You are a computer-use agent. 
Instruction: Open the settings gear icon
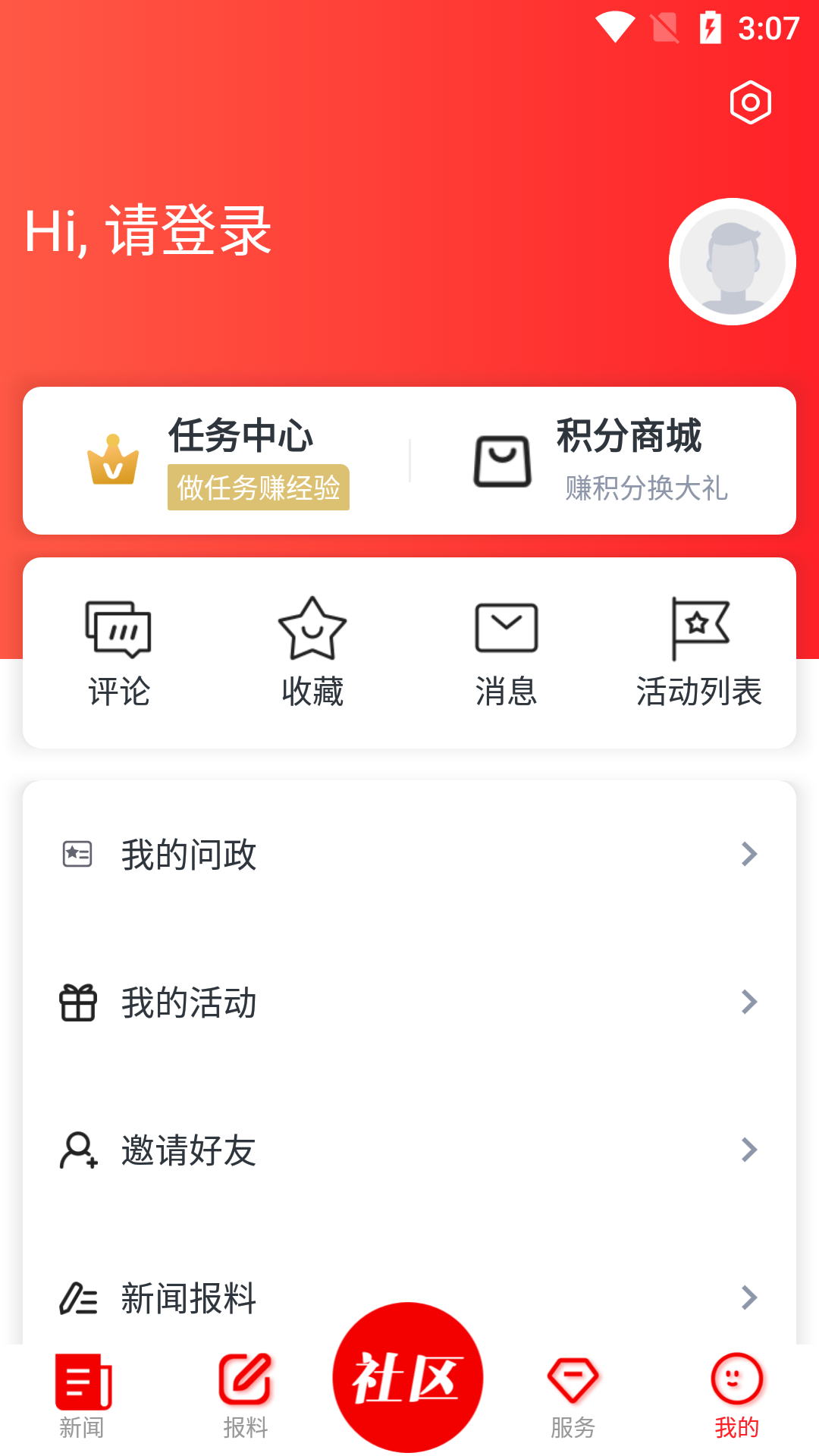coord(750,102)
